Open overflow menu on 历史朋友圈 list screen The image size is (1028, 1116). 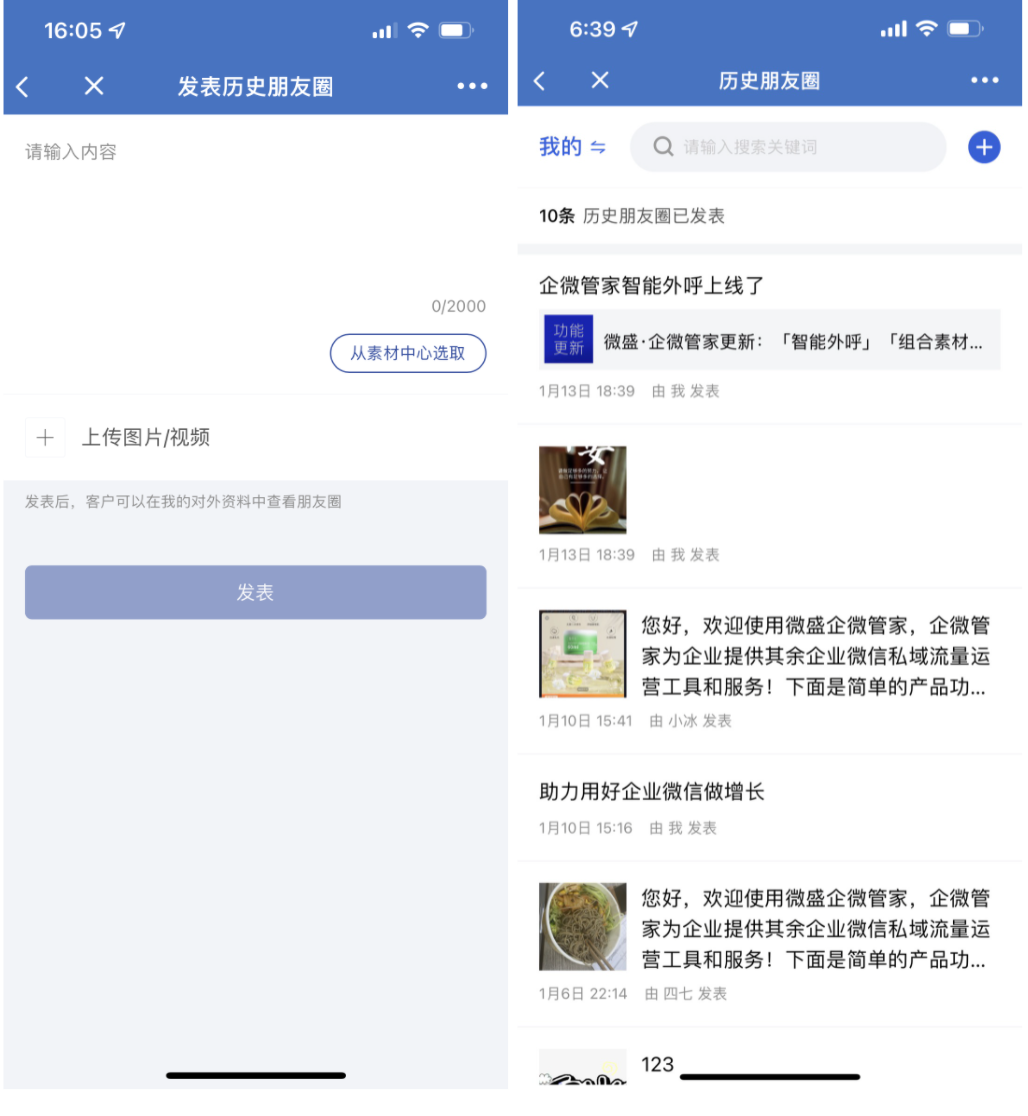click(x=984, y=81)
